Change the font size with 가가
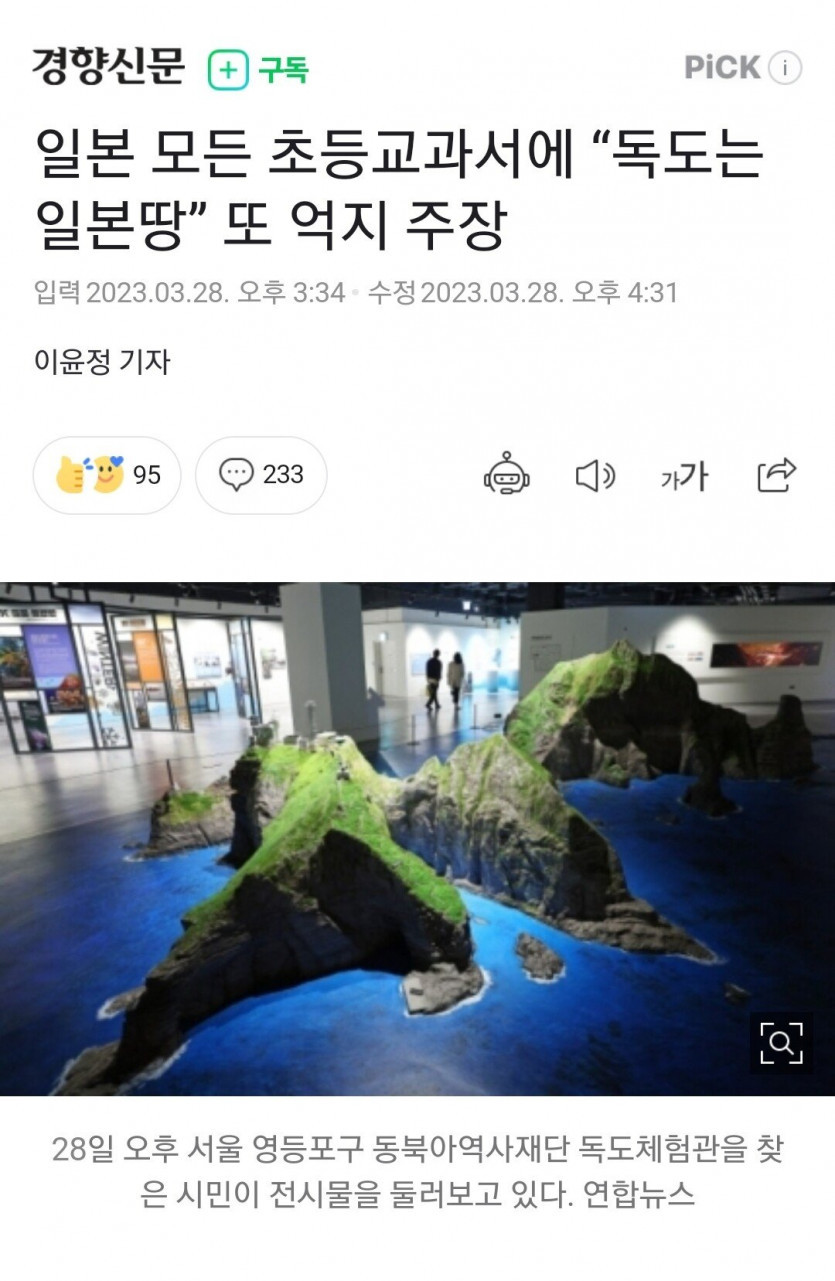 pos(684,476)
